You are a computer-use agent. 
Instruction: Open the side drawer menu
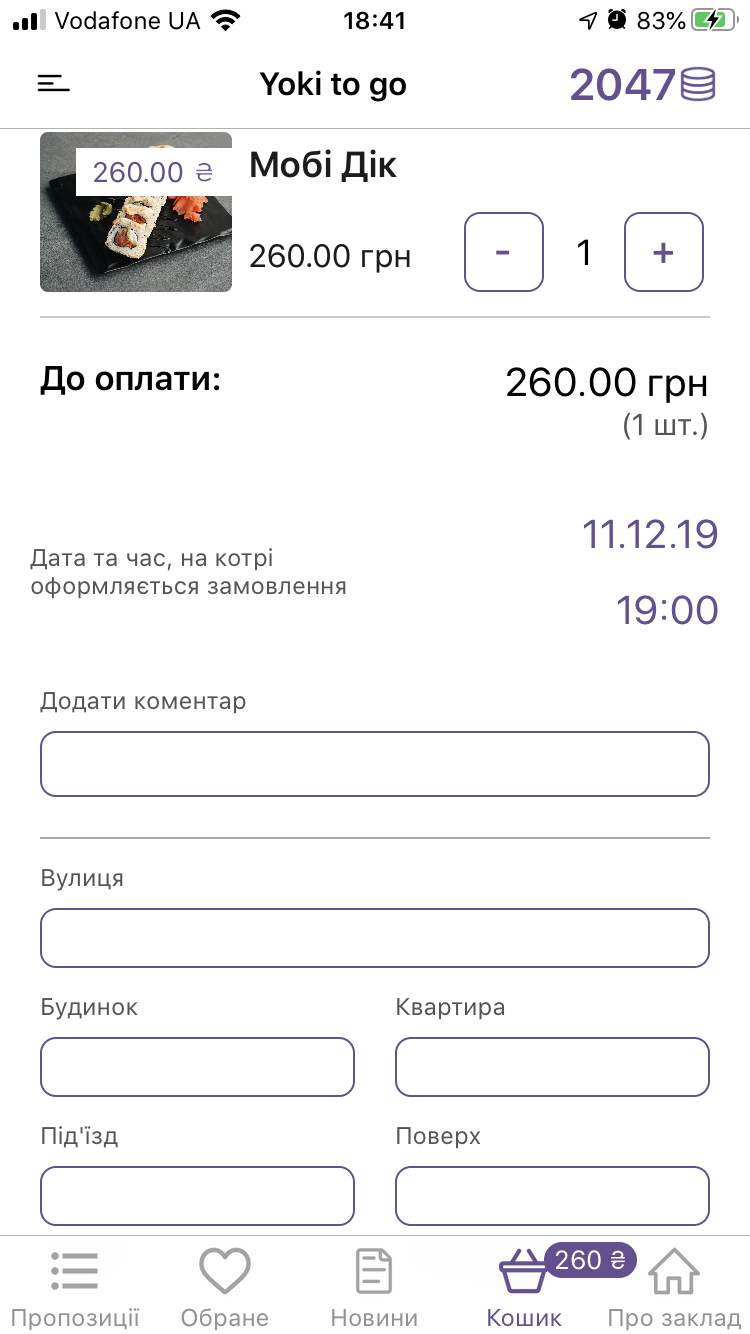point(54,84)
